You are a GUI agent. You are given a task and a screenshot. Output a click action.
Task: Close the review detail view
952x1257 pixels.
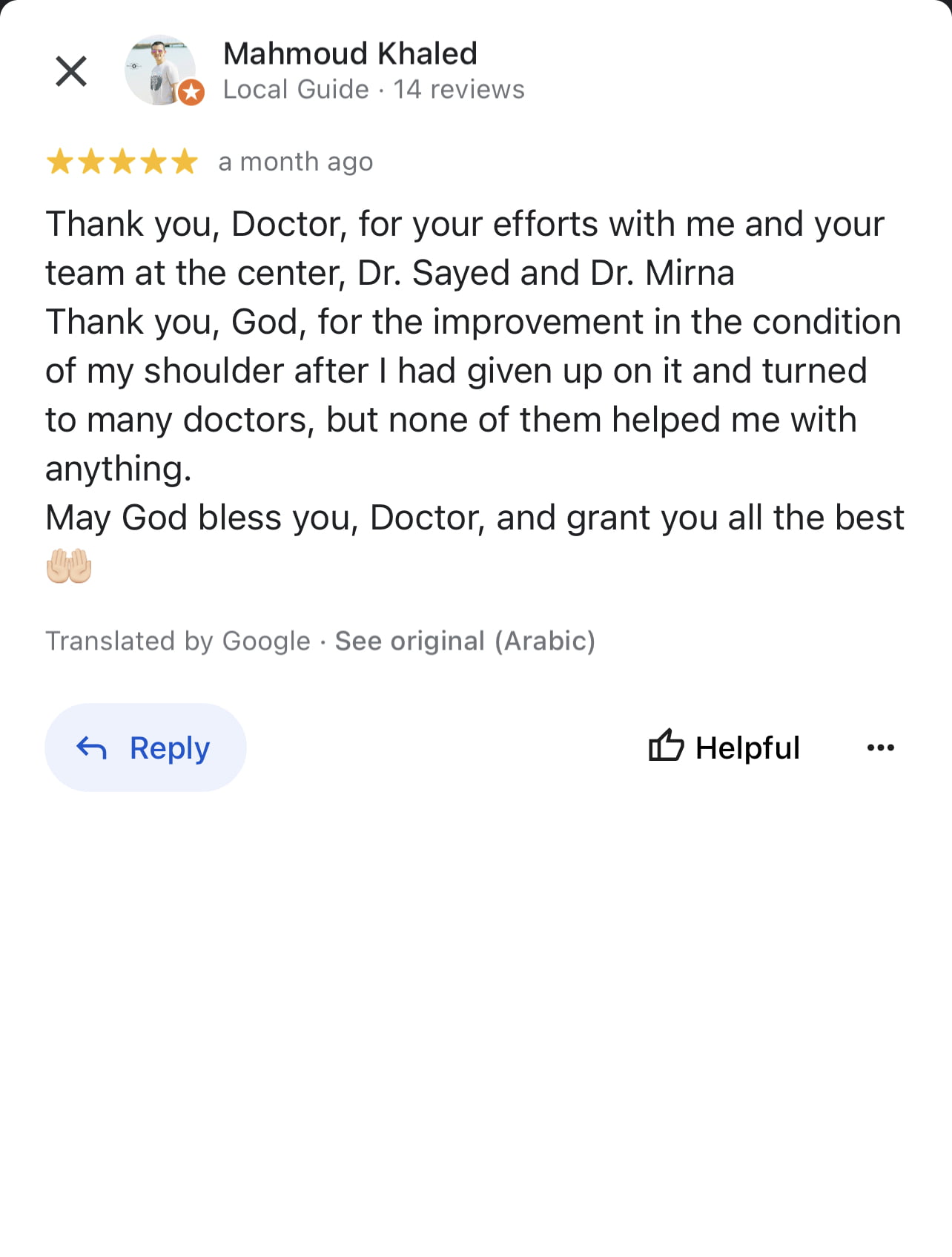coord(71,71)
